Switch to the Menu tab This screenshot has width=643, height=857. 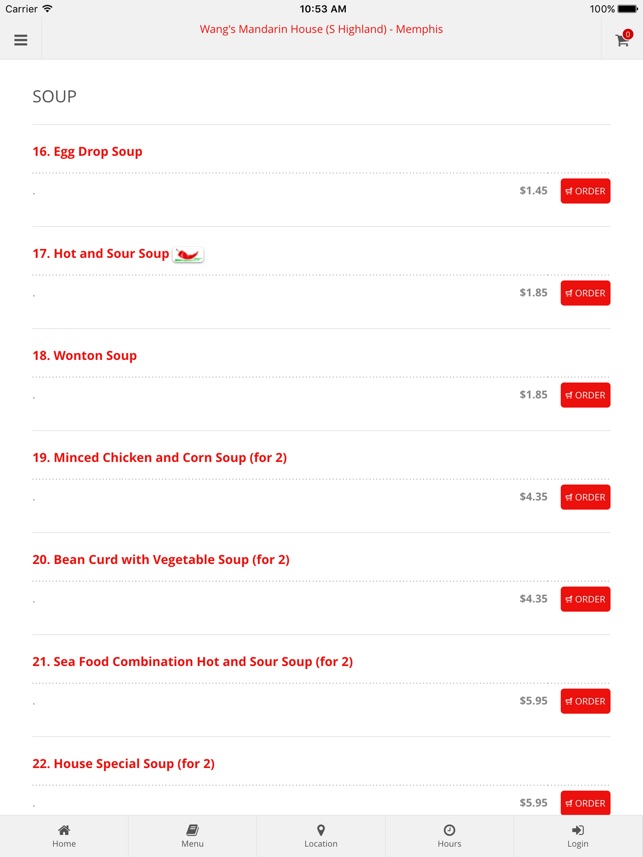pyautogui.click(x=192, y=836)
